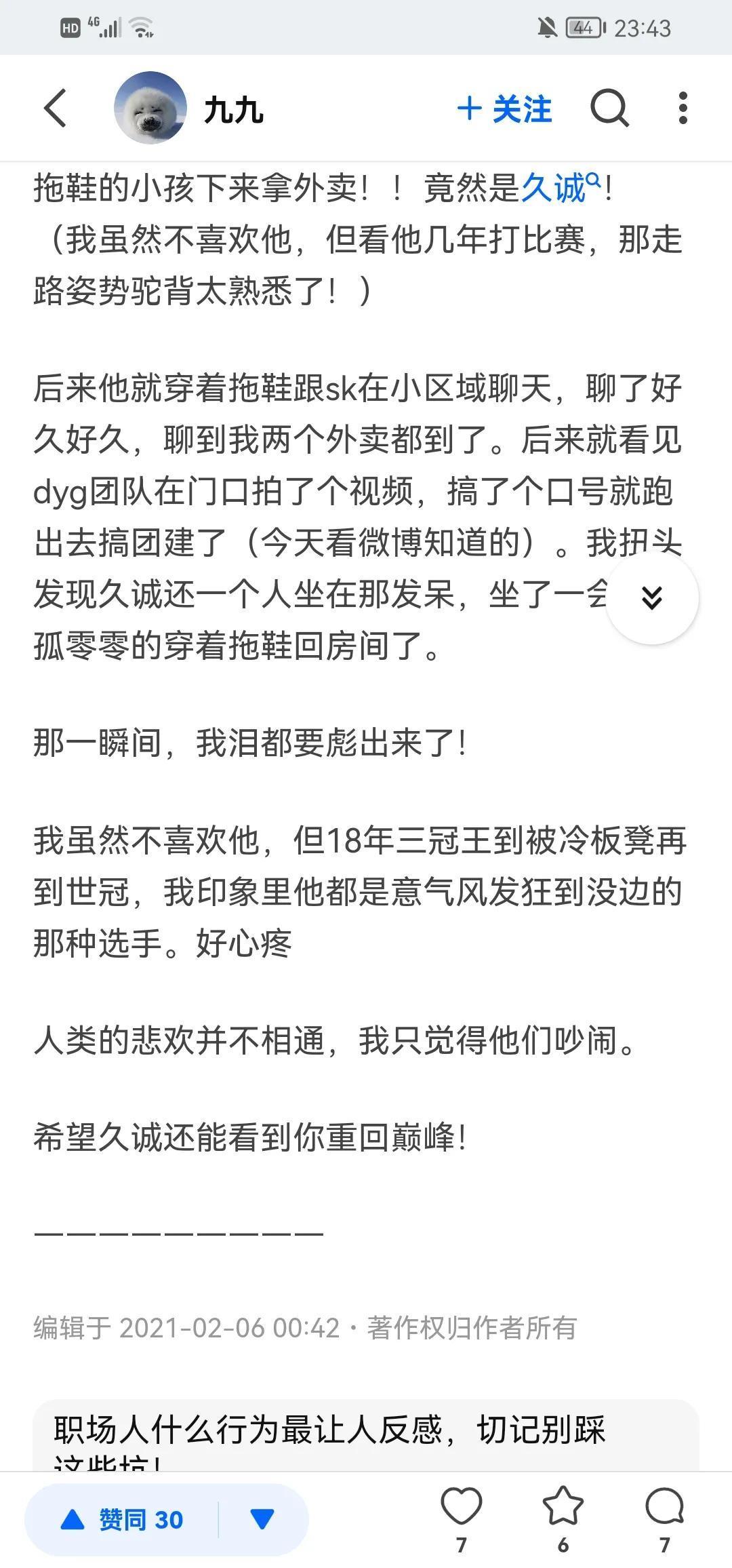
Task: Follow the author with 关注 button
Action: [x=504, y=109]
